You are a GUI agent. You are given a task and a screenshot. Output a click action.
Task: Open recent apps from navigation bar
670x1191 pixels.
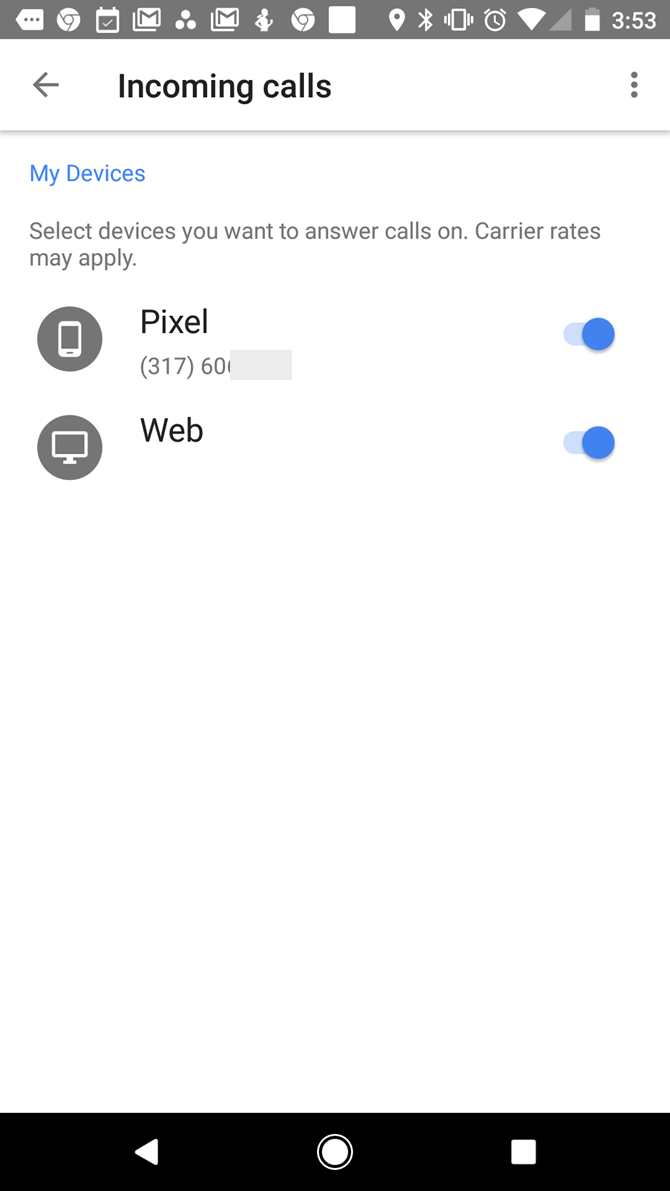[x=523, y=1152]
